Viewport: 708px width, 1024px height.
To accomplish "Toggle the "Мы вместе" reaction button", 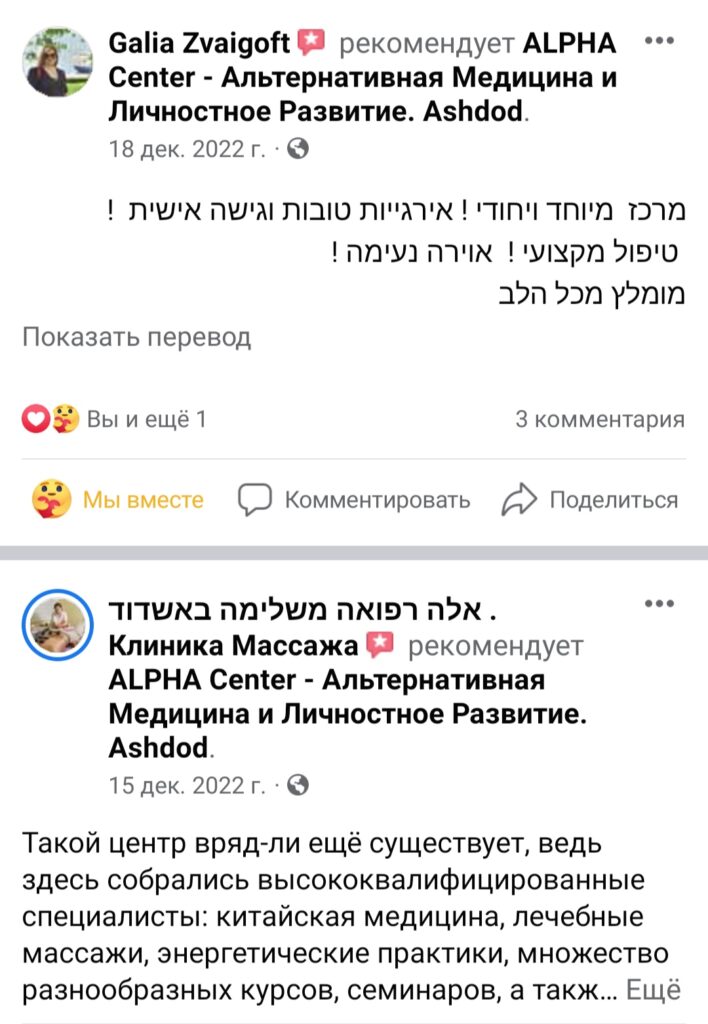I will tap(118, 499).
